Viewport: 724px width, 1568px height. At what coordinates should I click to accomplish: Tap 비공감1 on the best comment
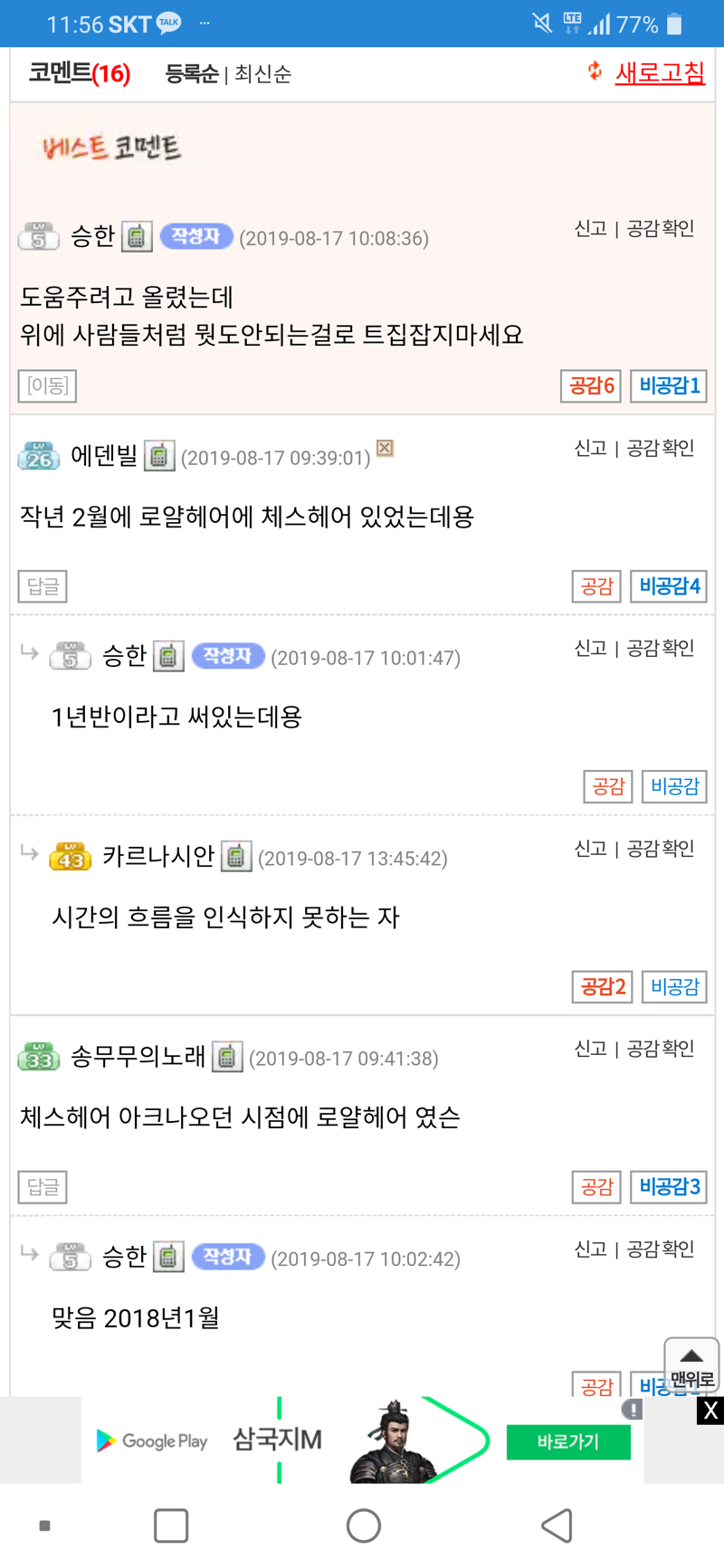pyautogui.click(x=669, y=386)
